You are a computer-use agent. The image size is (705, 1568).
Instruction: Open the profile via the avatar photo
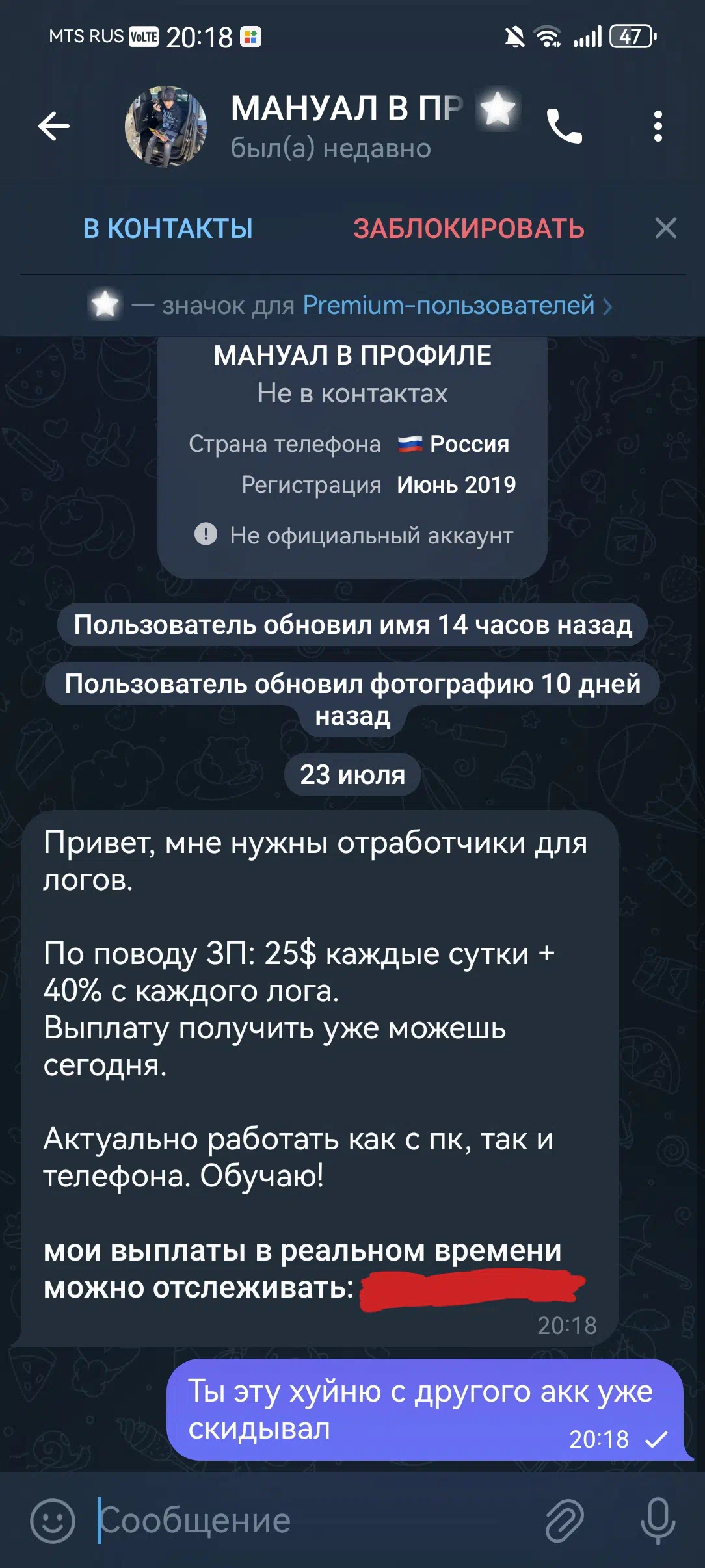point(166,127)
